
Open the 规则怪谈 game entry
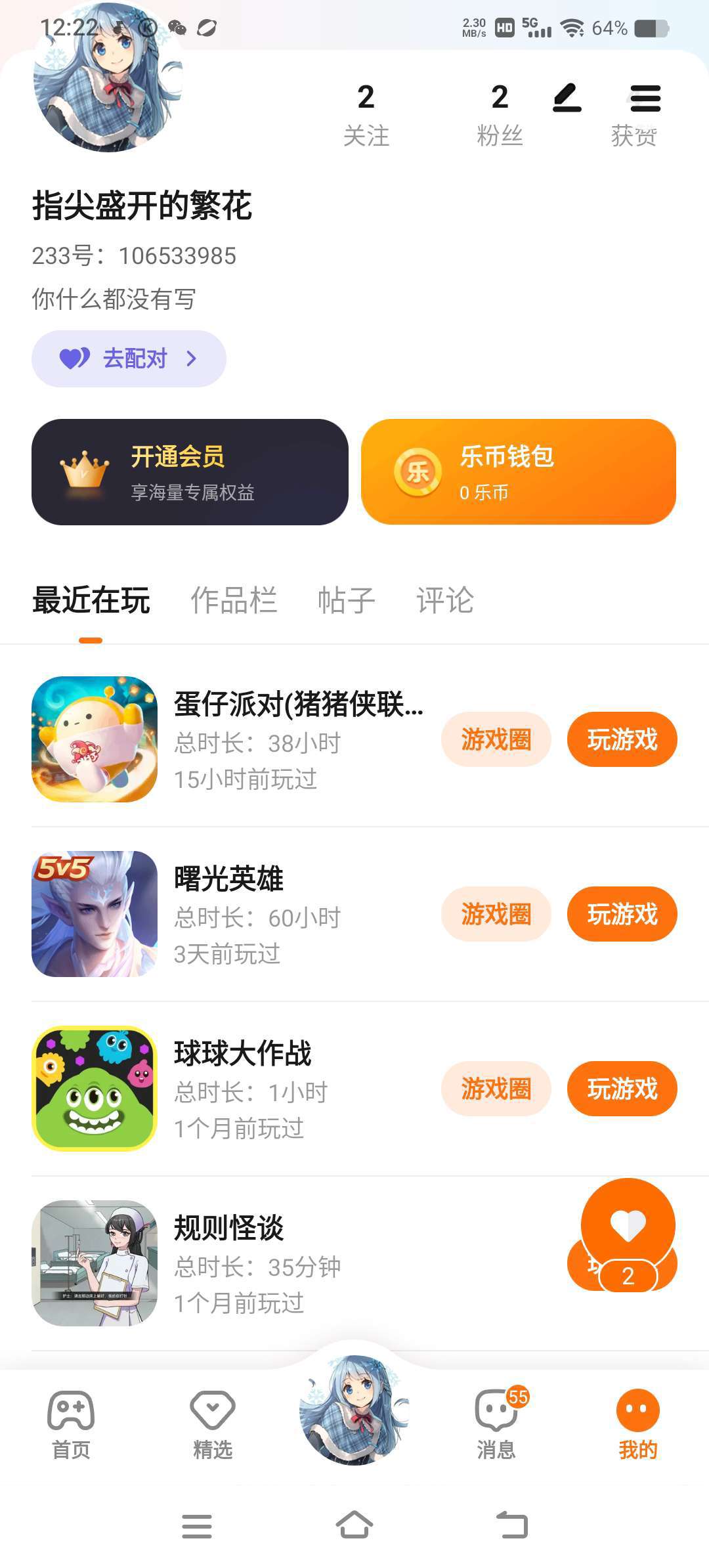228,1262
